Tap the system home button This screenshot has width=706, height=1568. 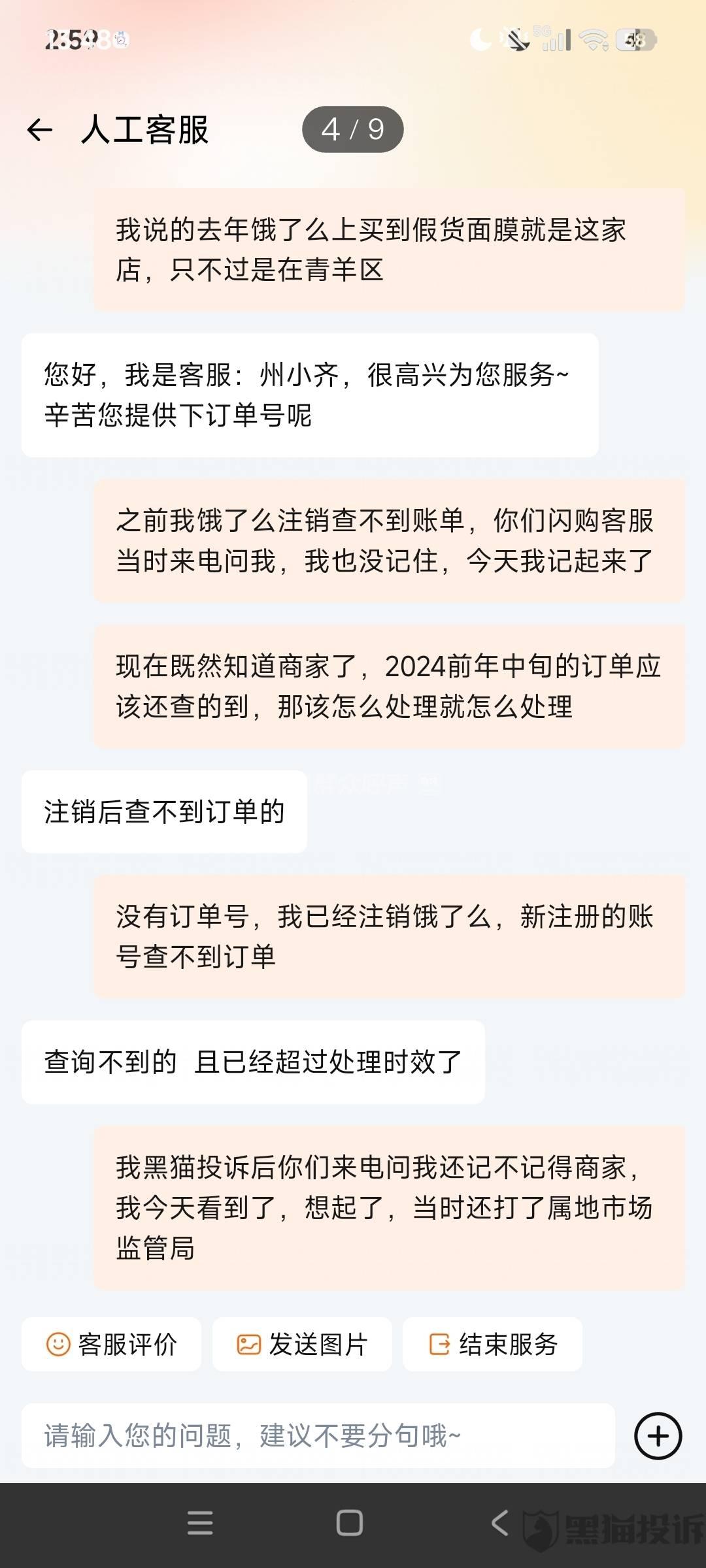tap(350, 1523)
